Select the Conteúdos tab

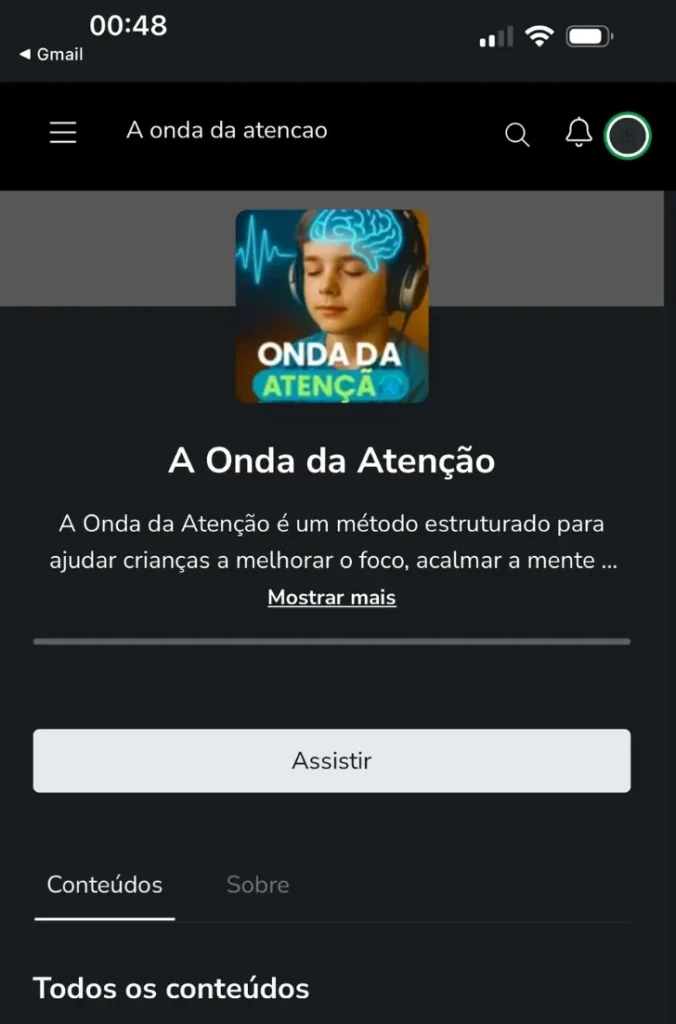pyautogui.click(x=105, y=885)
